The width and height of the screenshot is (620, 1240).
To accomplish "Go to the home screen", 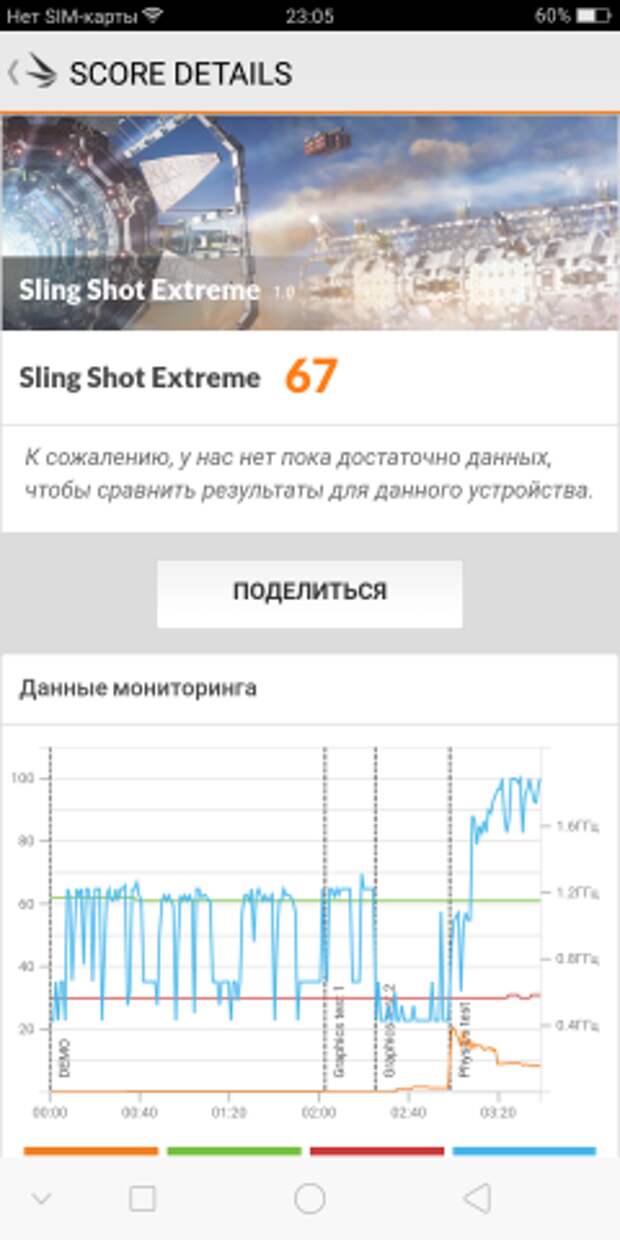I will coord(310,1197).
